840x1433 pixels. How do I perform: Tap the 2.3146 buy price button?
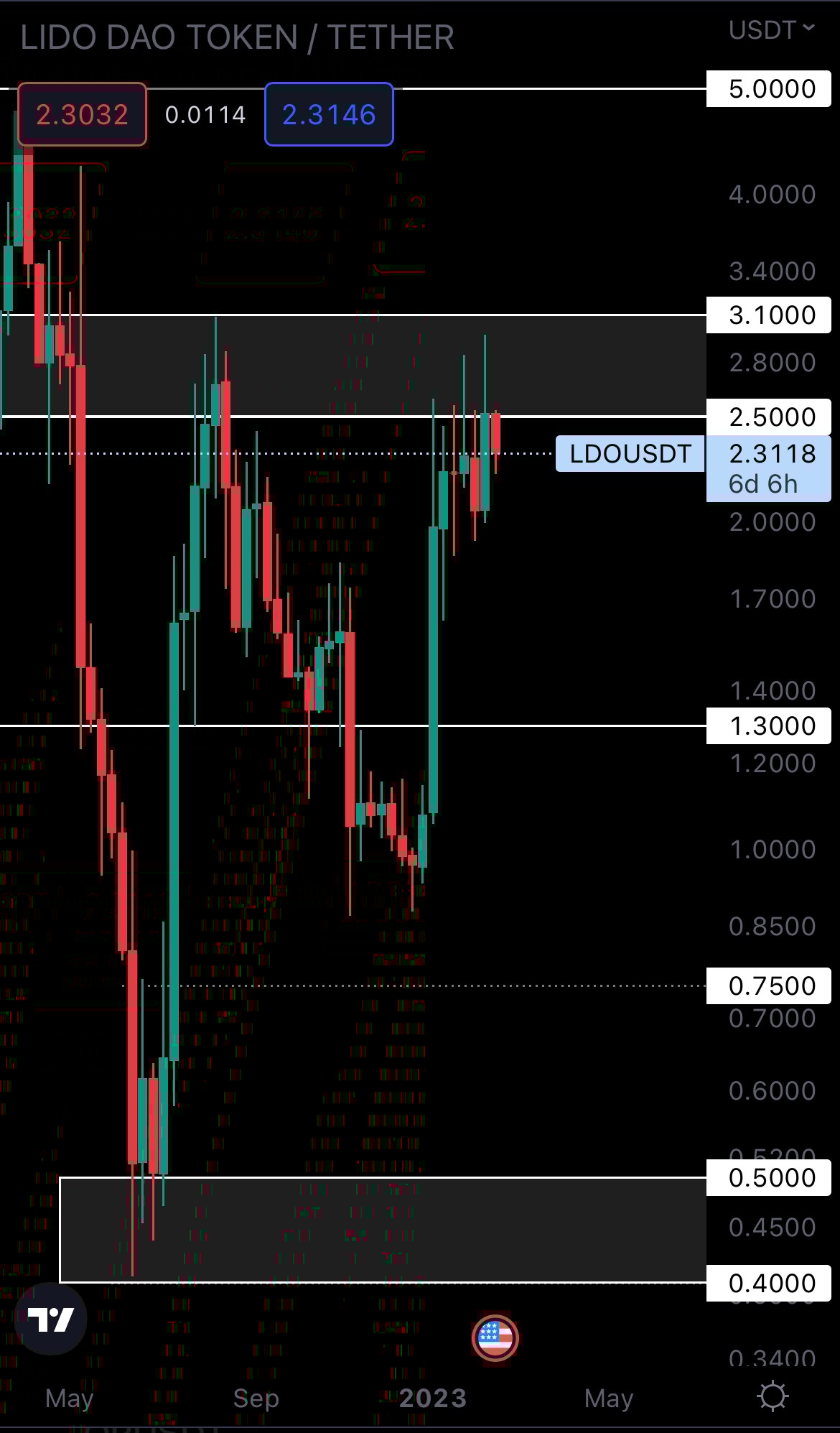click(329, 115)
